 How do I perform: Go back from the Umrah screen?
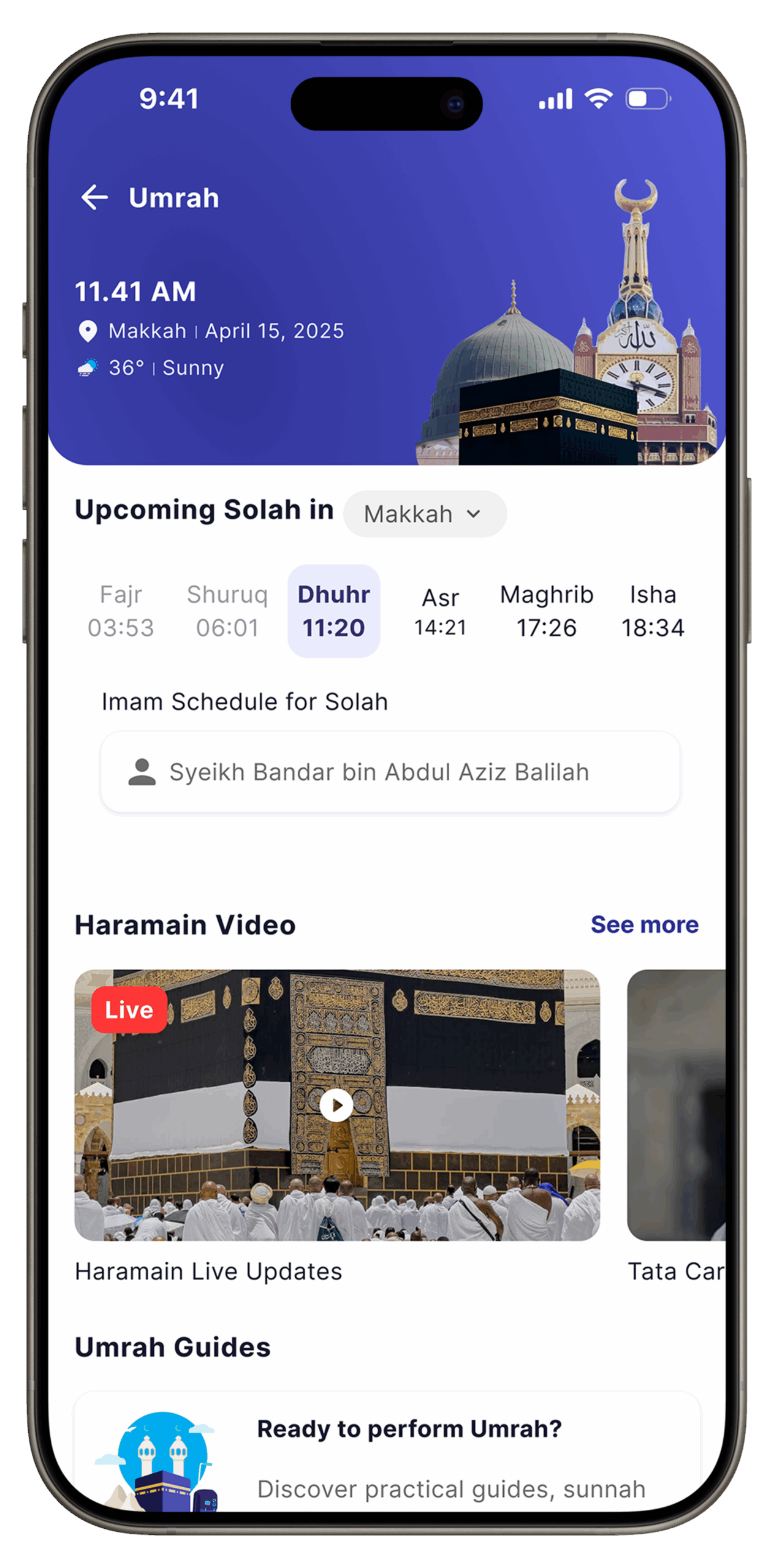pyautogui.click(x=94, y=198)
